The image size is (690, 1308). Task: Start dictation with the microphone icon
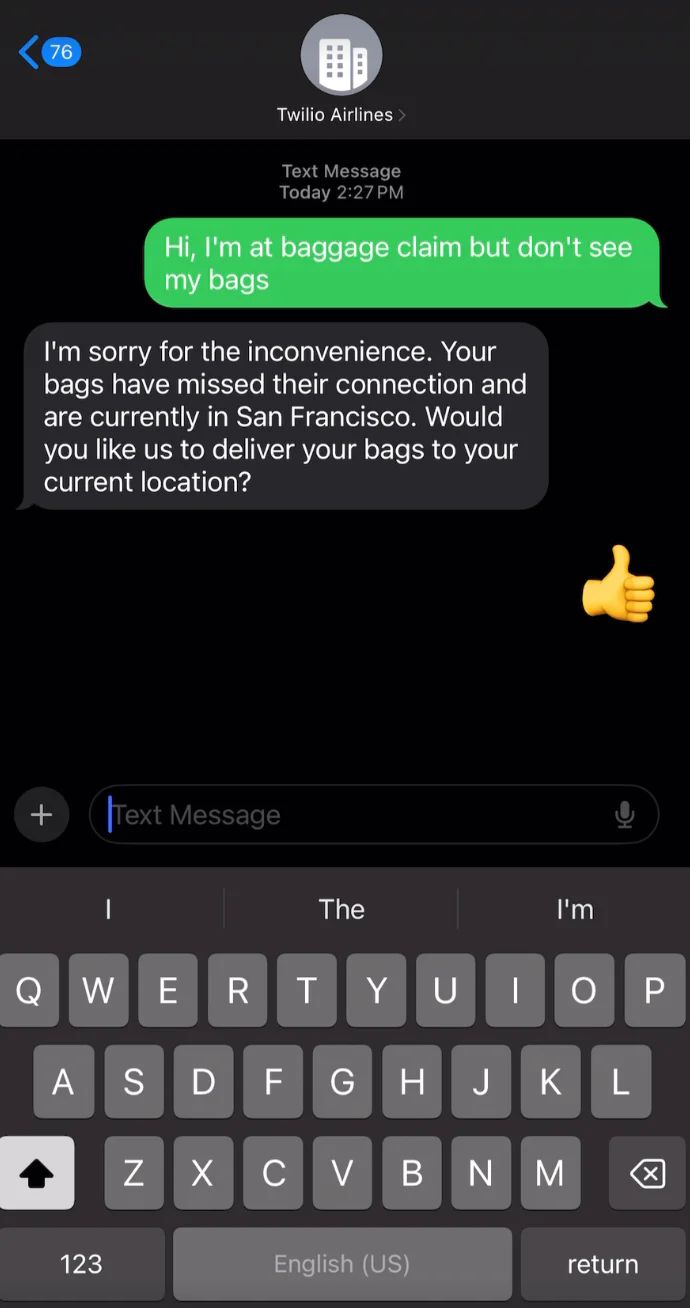pyautogui.click(x=625, y=815)
